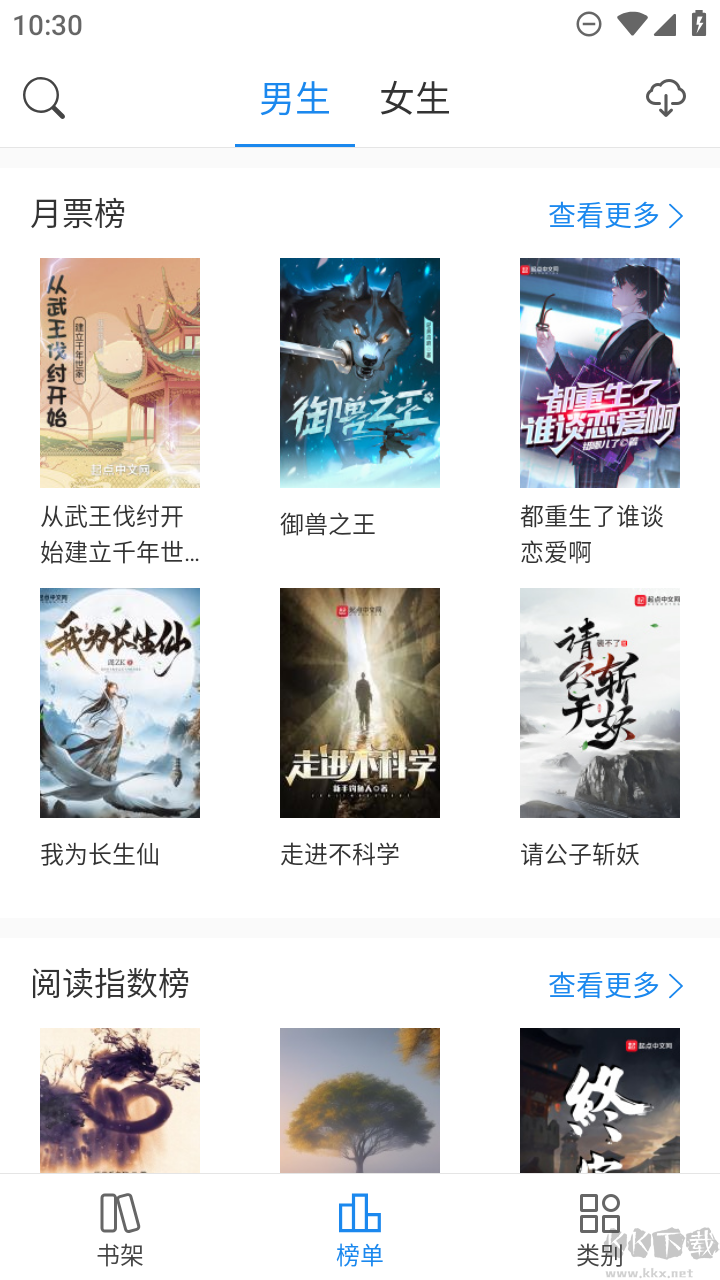Screen dimensions: 720x1280
Task: Tap the cover of 请公子斩妖
Action: tap(599, 702)
